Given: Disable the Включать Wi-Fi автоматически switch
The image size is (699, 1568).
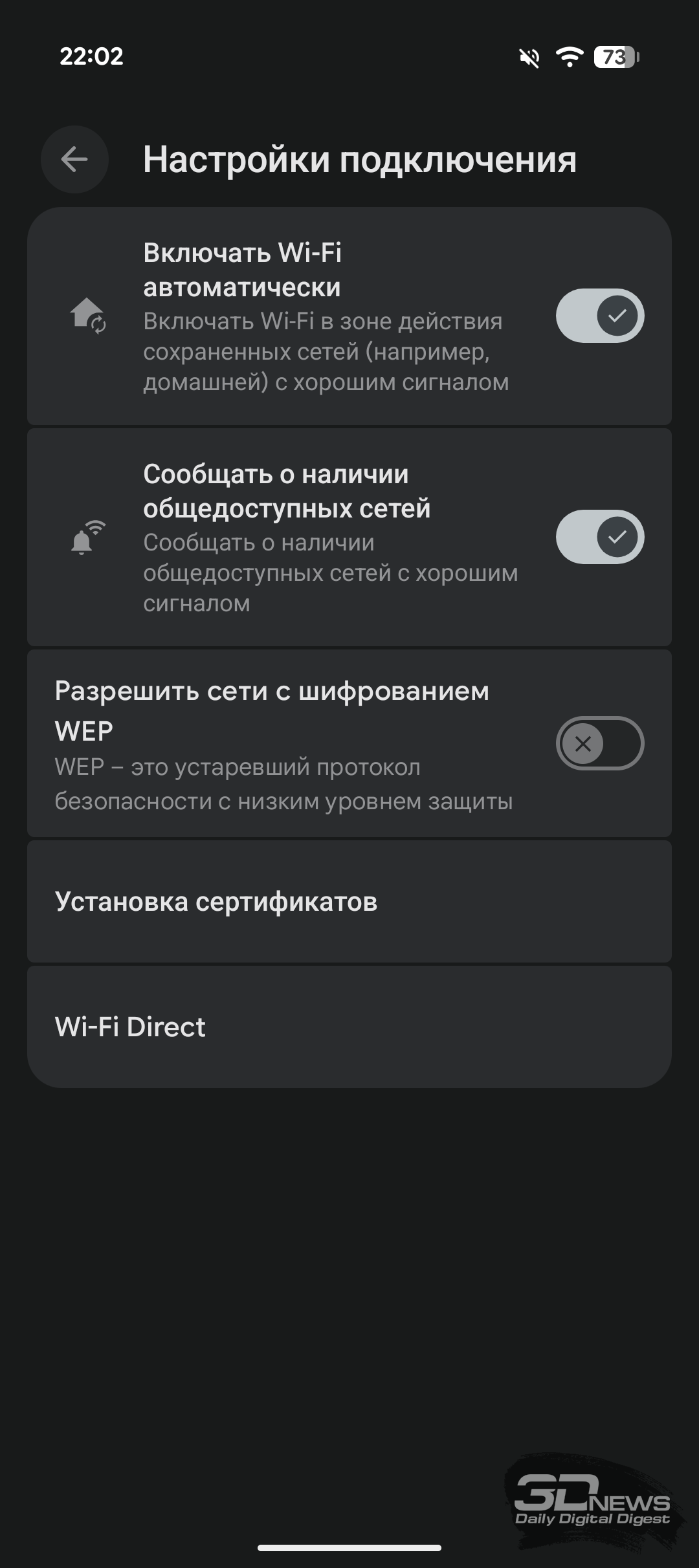Looking at the screenshot, I should click(600, 316).
